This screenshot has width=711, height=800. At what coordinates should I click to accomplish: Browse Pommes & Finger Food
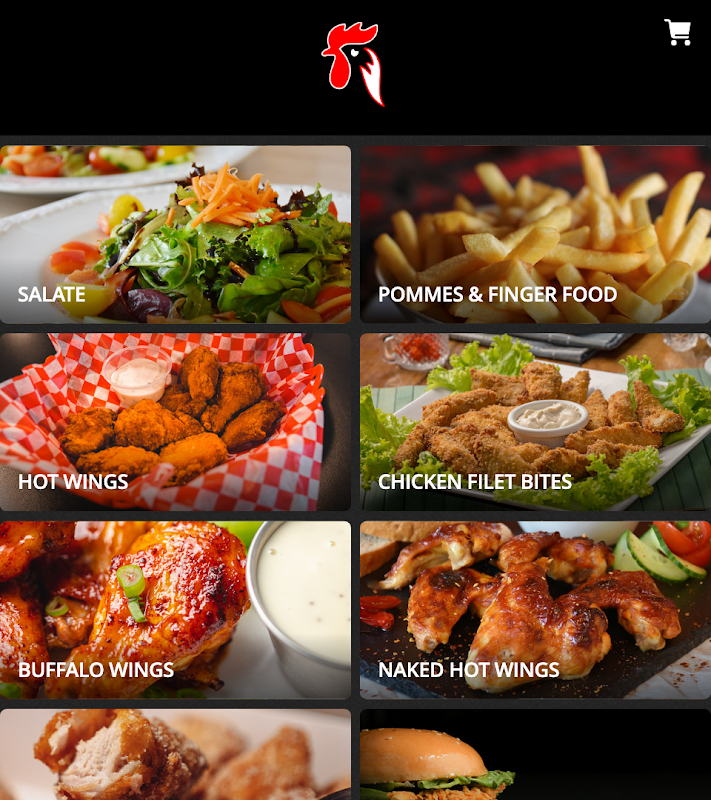coord(536,235)
